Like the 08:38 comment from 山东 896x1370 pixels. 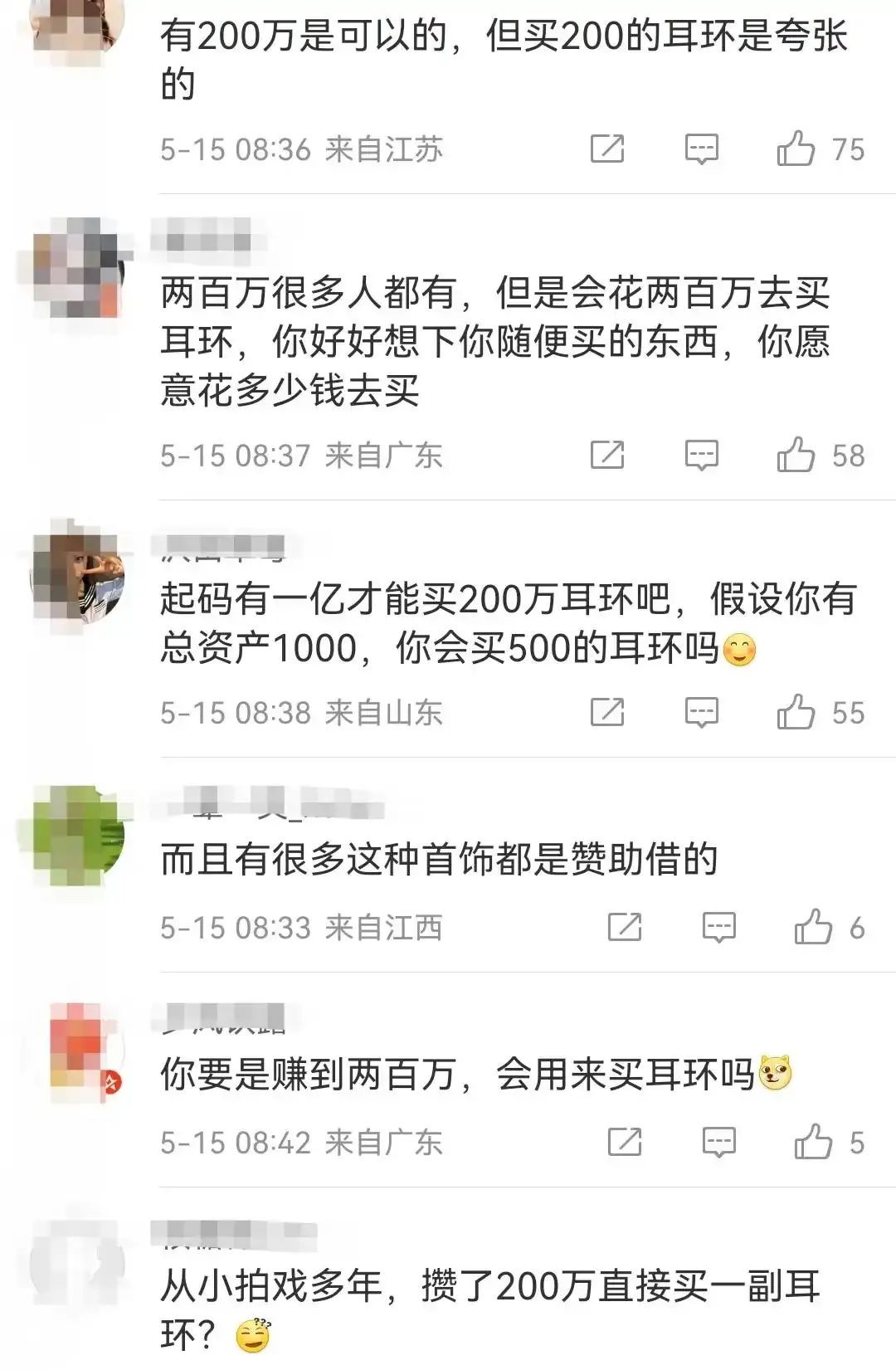pyautogui.click(x=796, y=712)
